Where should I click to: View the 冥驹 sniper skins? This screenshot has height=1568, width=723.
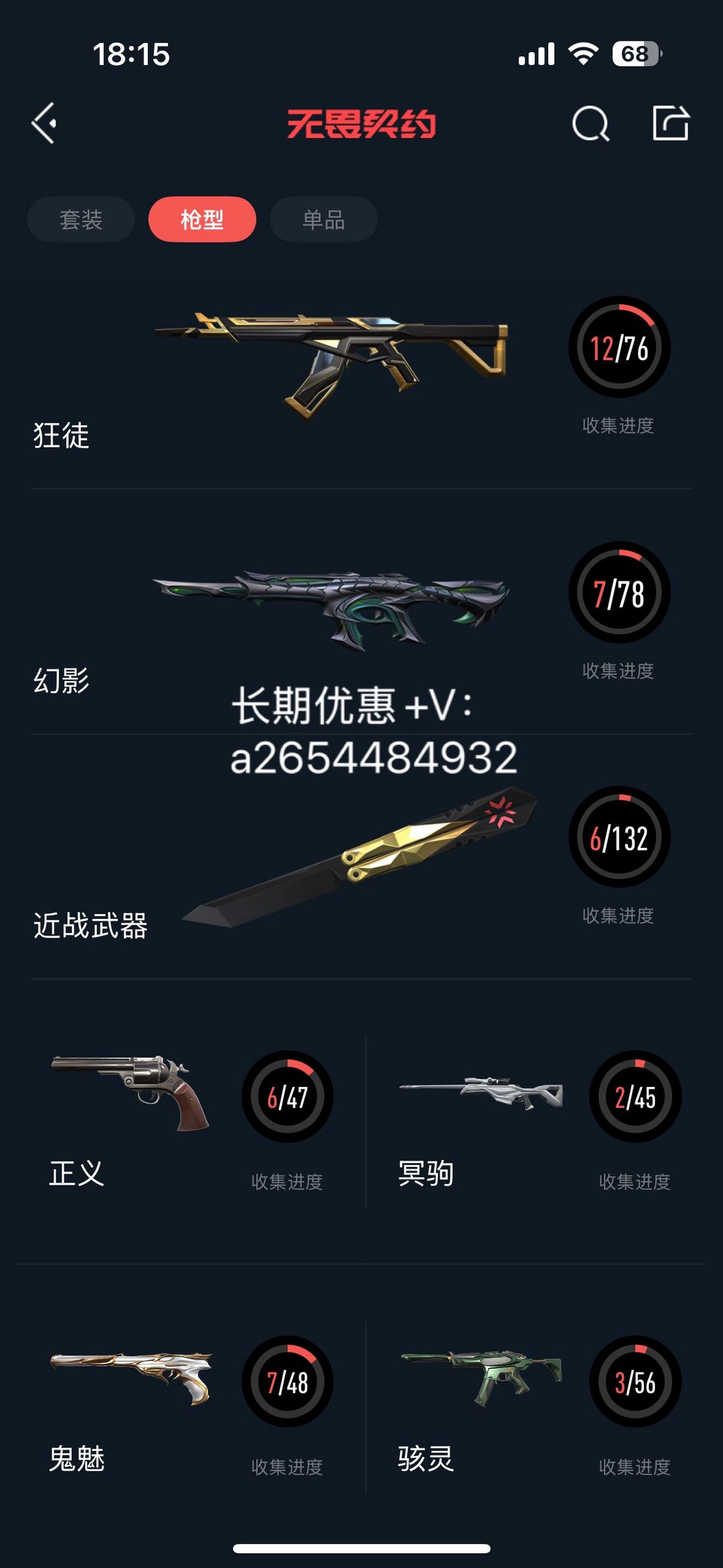pyautogui.click(x=481, y=1095)
